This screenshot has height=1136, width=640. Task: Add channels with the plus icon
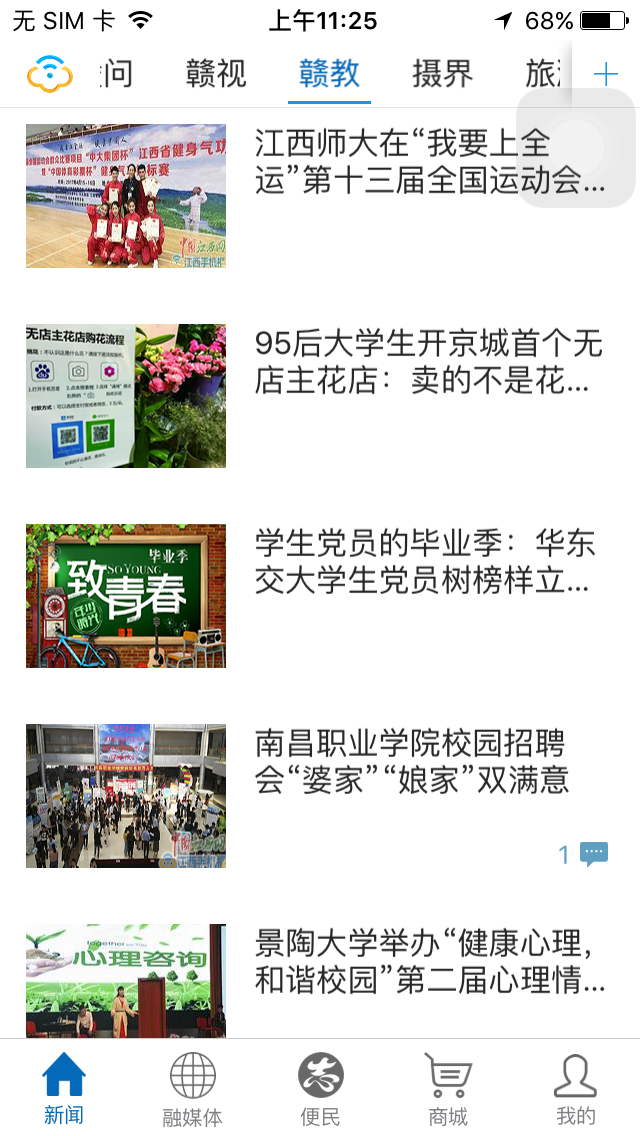click(x=606, y=74)
